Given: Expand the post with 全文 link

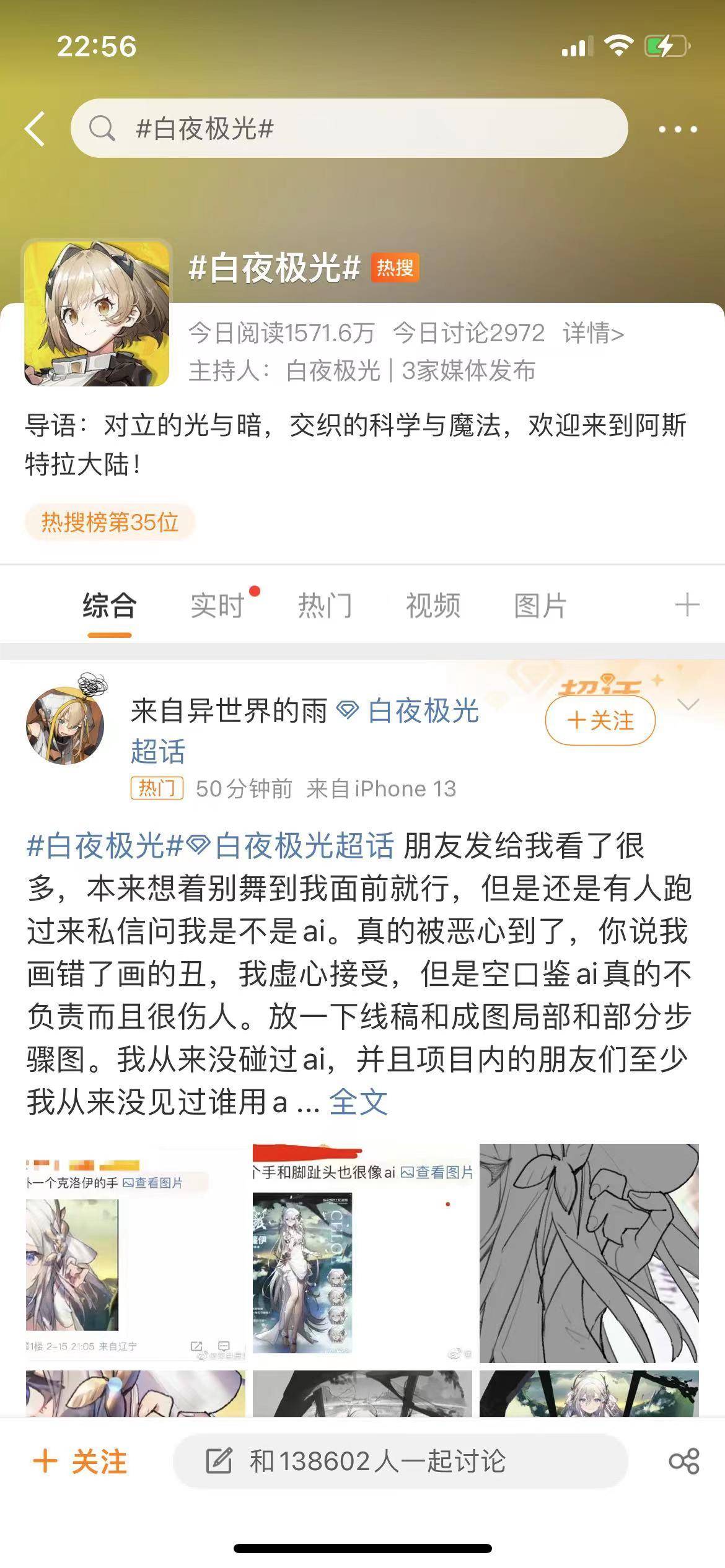Looking at the screenshot, I should coord(358,1102).
